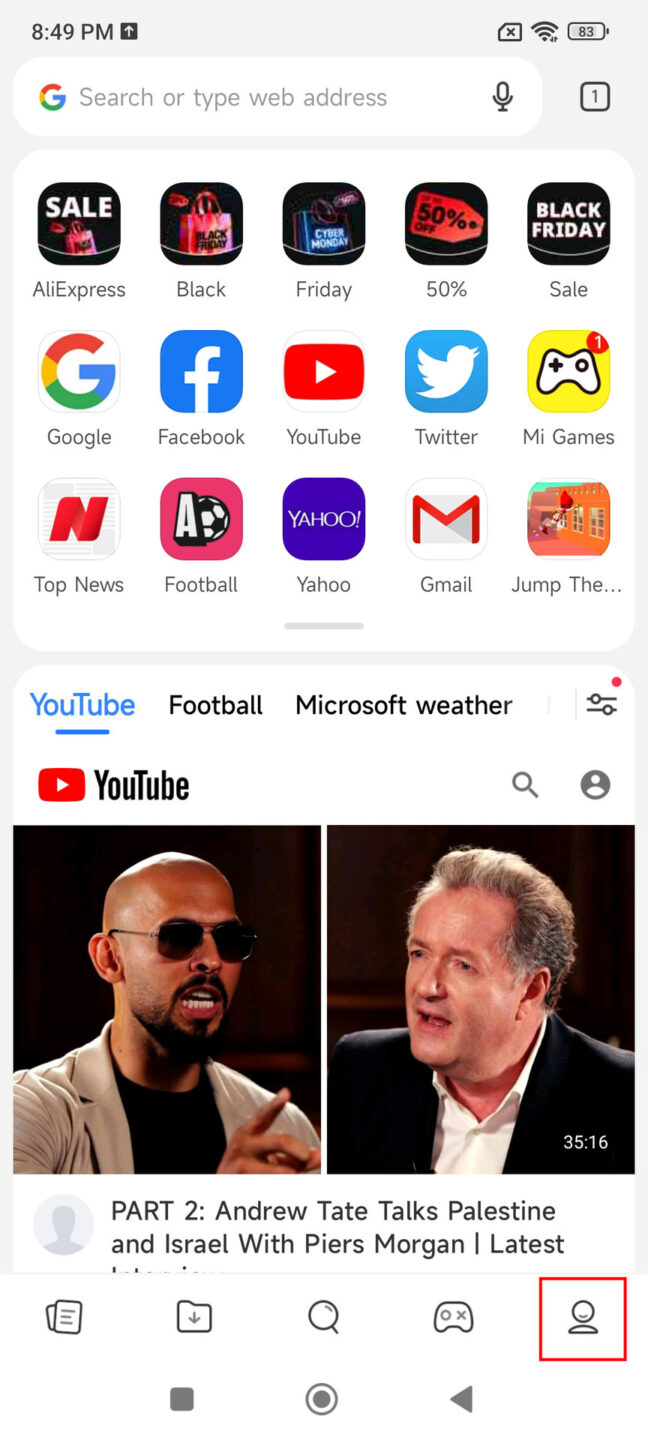Open the YouTube account icon
The width and height of the screenshot is (648, 1440).
[595, 785]
